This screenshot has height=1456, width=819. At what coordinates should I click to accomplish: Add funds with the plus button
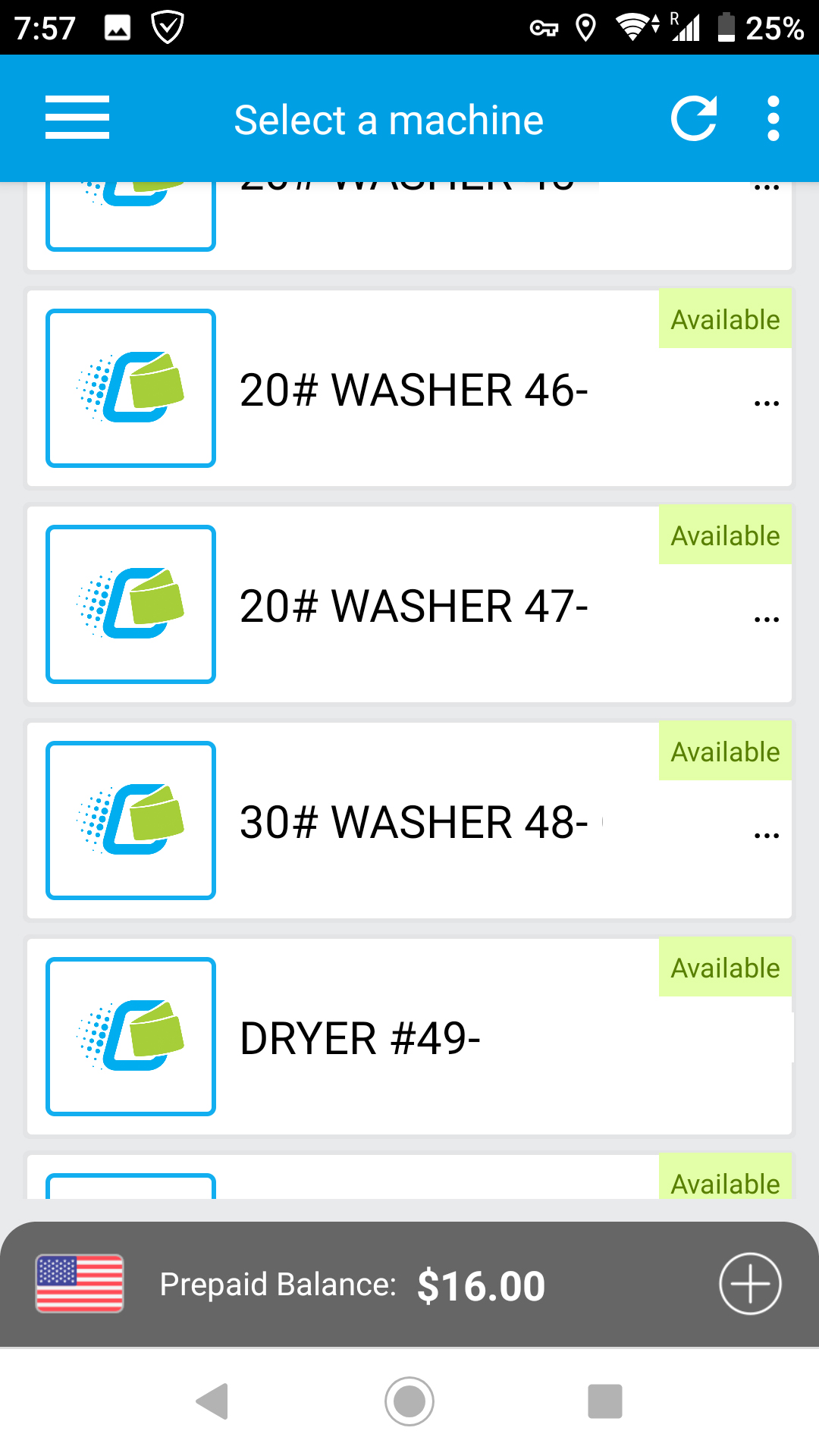pyautogui.click(x=750, y=1283)
